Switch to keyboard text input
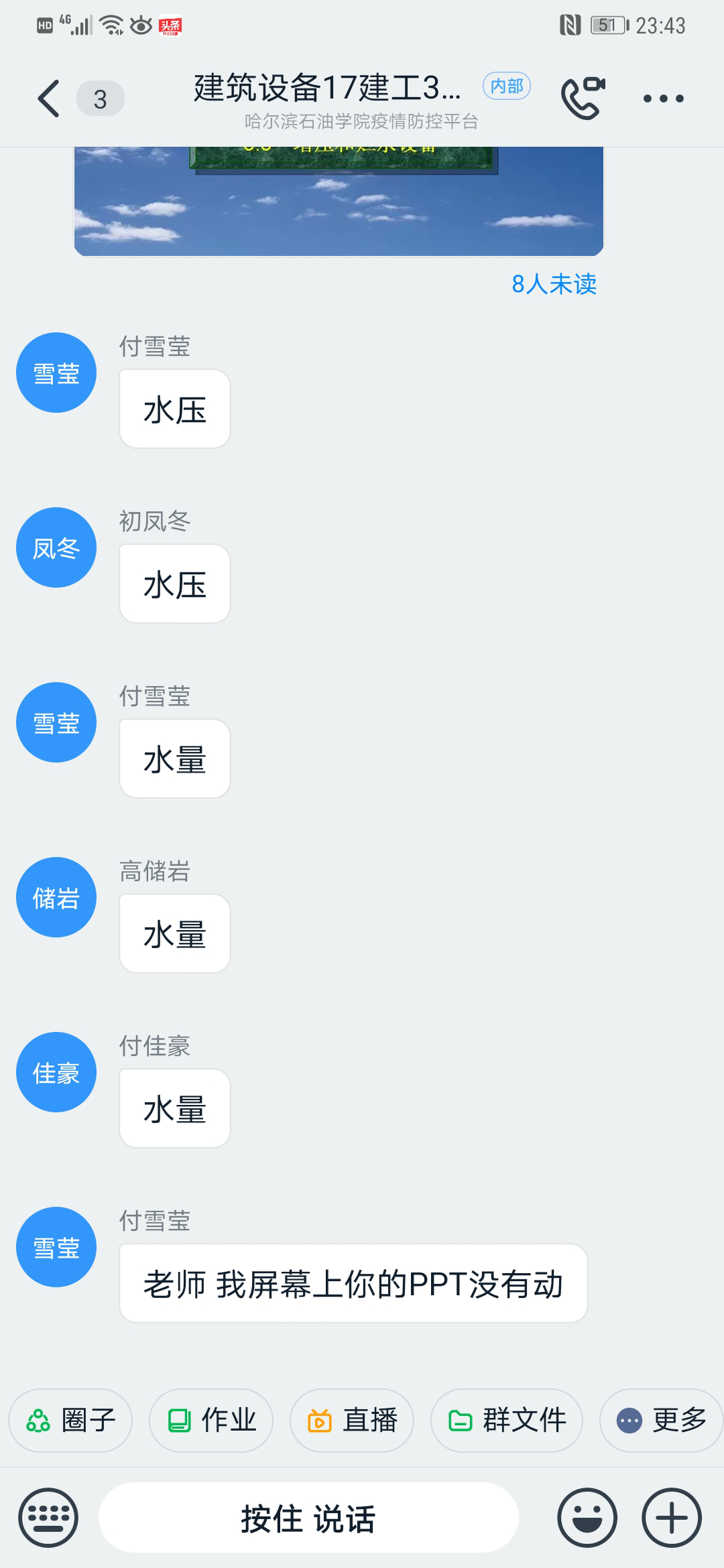 coord(48,1518)
